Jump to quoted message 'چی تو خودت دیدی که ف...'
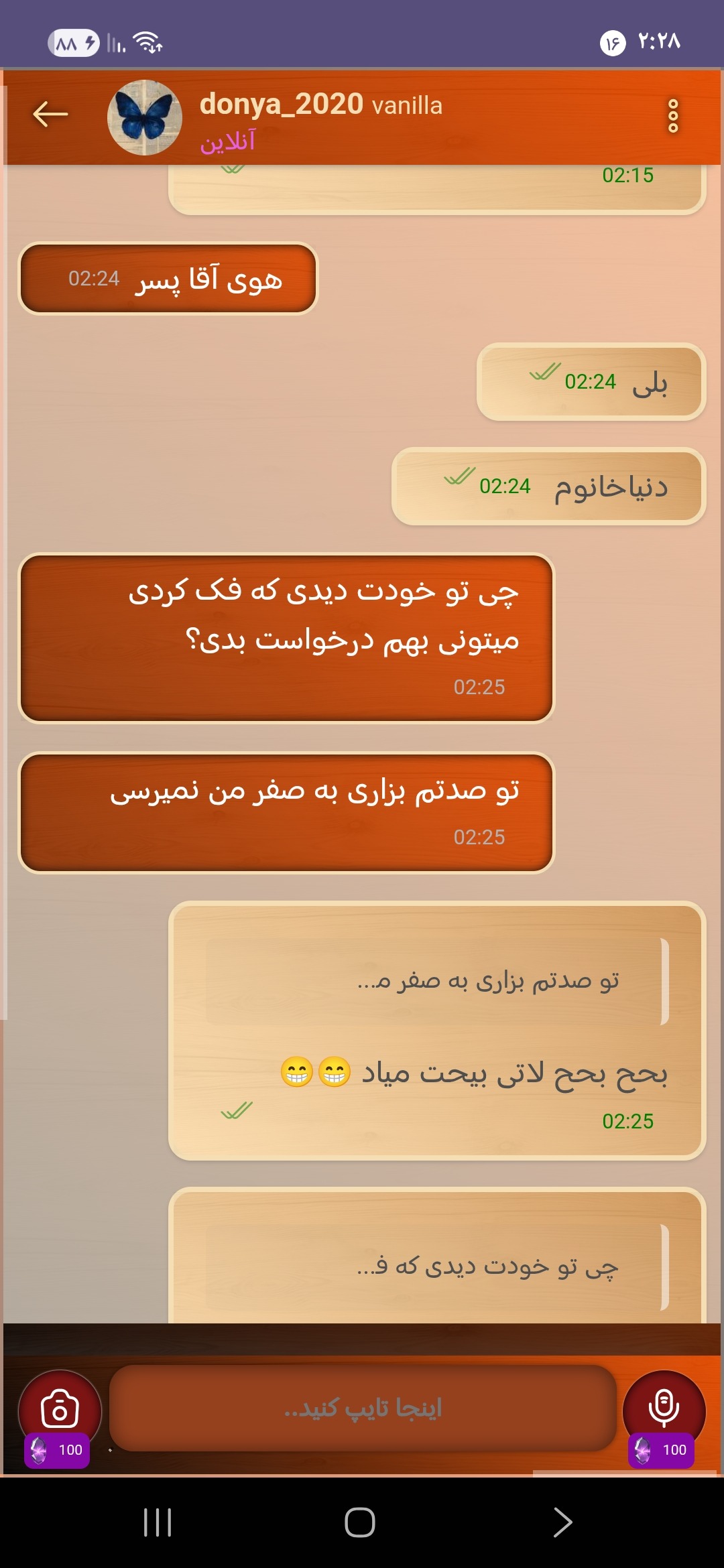The image size is (724, 1568). pyautogui.click(x=437, y=1268)
